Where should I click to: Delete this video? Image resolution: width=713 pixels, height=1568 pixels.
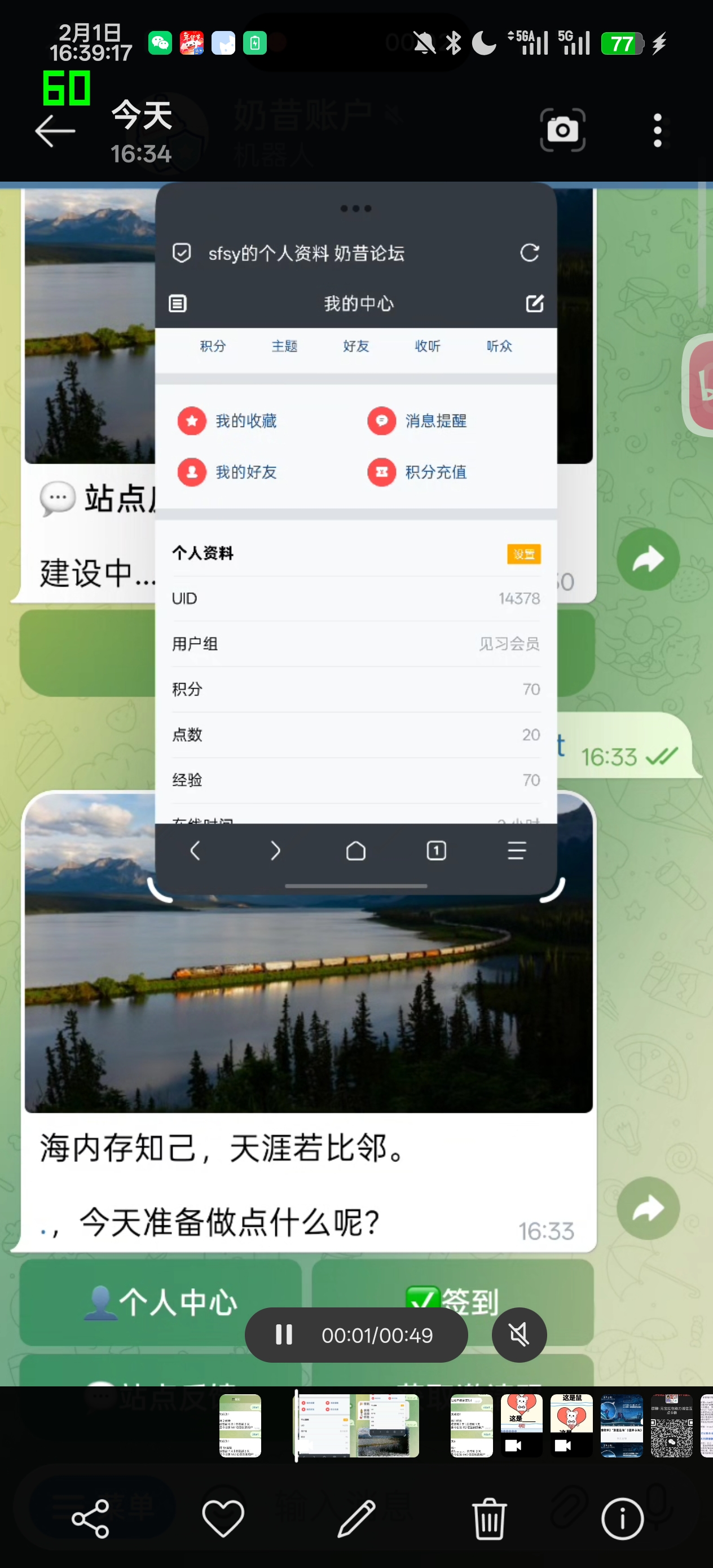489,1519
